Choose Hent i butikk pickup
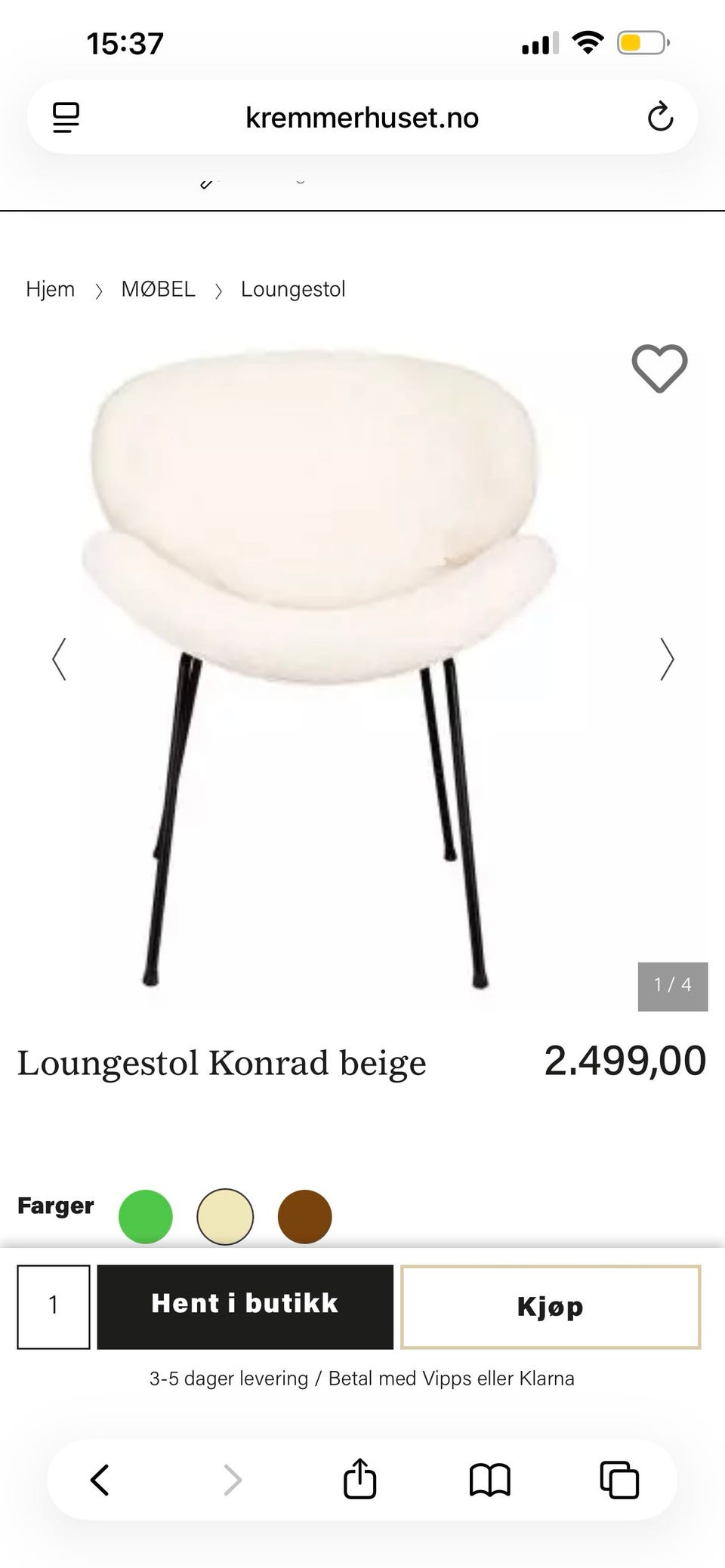Screen dimensions: 725x1568 (x=245, y=1307)
